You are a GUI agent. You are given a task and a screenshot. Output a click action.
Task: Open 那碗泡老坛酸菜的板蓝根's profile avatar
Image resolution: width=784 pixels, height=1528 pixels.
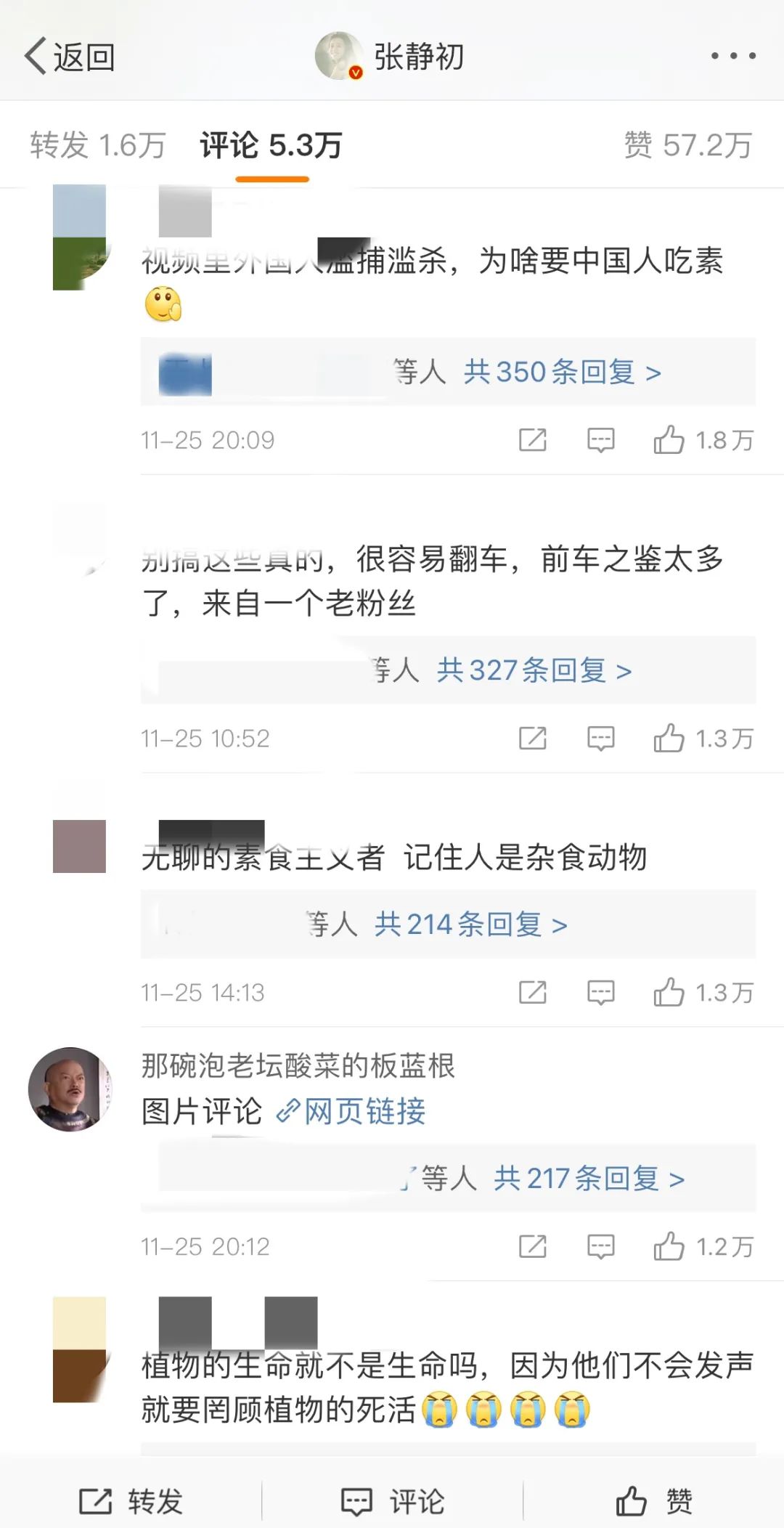[70, 1089]
